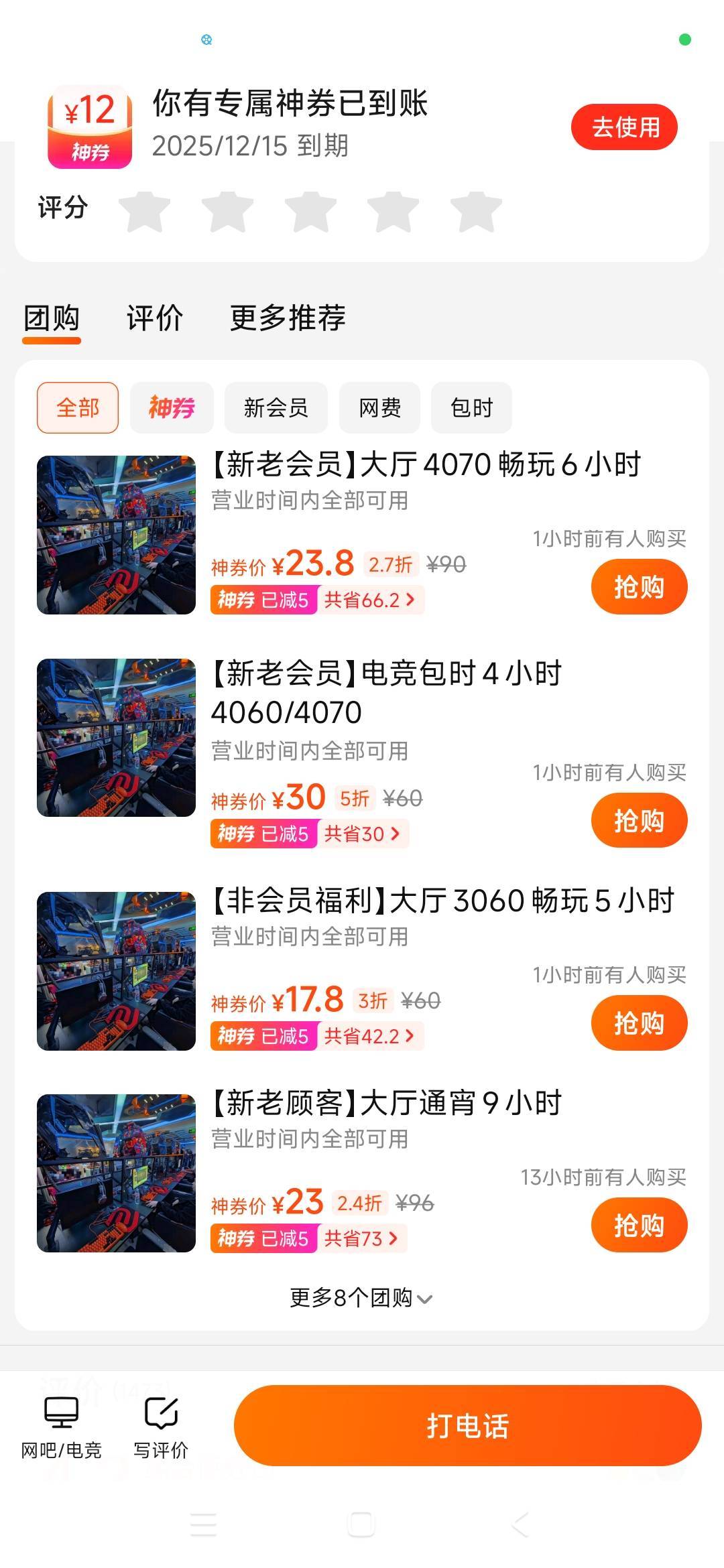724x1568 pixels.
Task: Go back using system navigation arrow
Action: (x=521, y=1524)
